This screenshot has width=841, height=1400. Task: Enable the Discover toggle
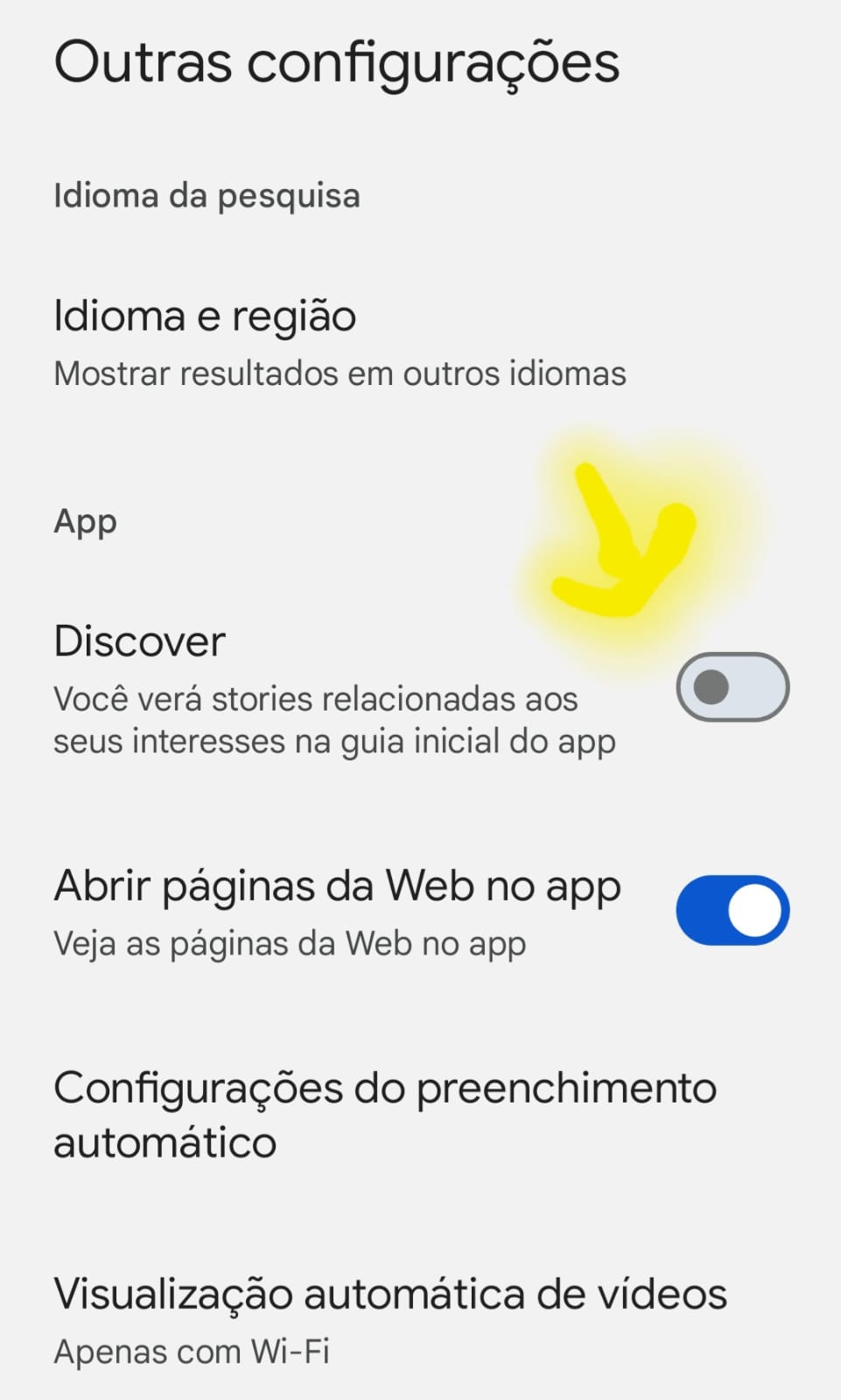point(732,687)
